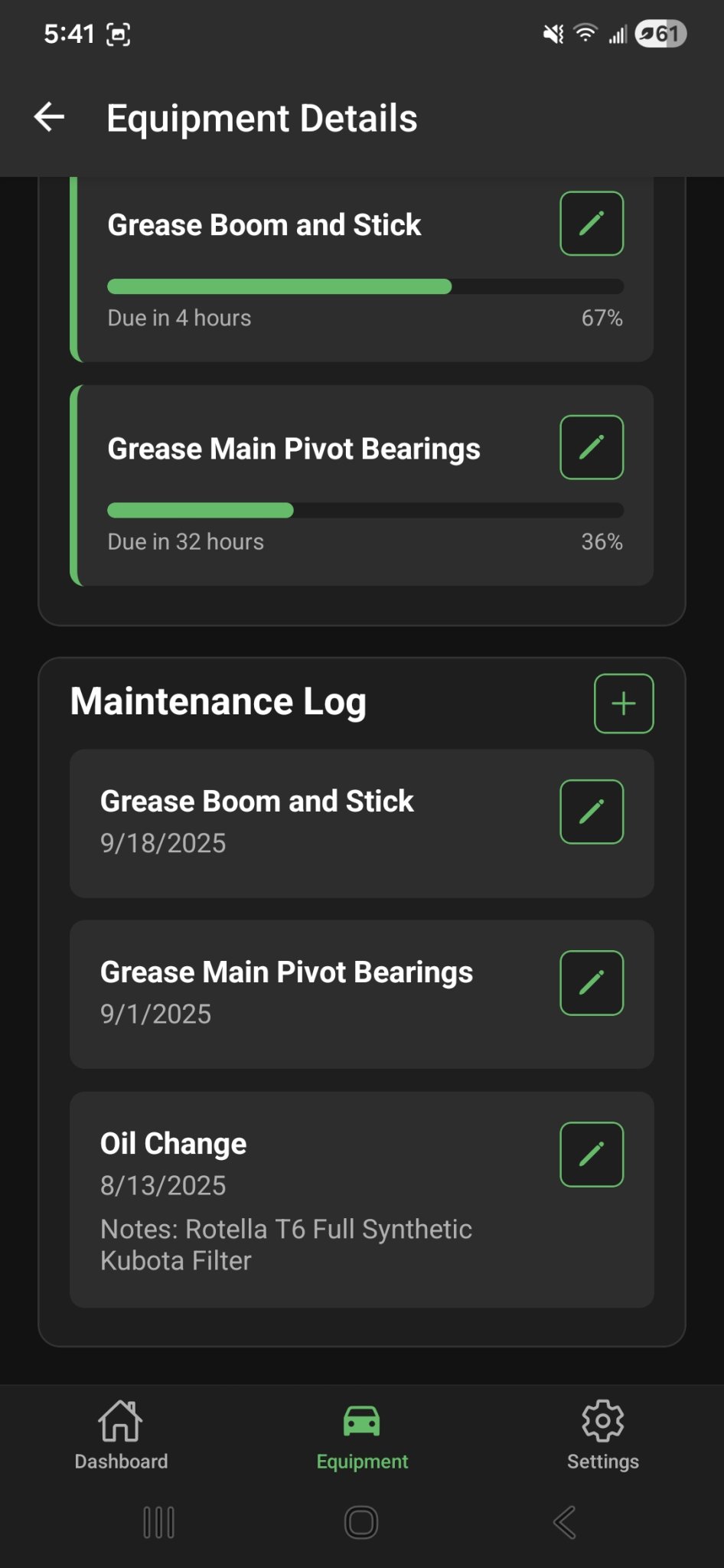Open the recent apps view
Image resolution: width=724 pixels, height=1568 pixels.
pos(159,1522)
